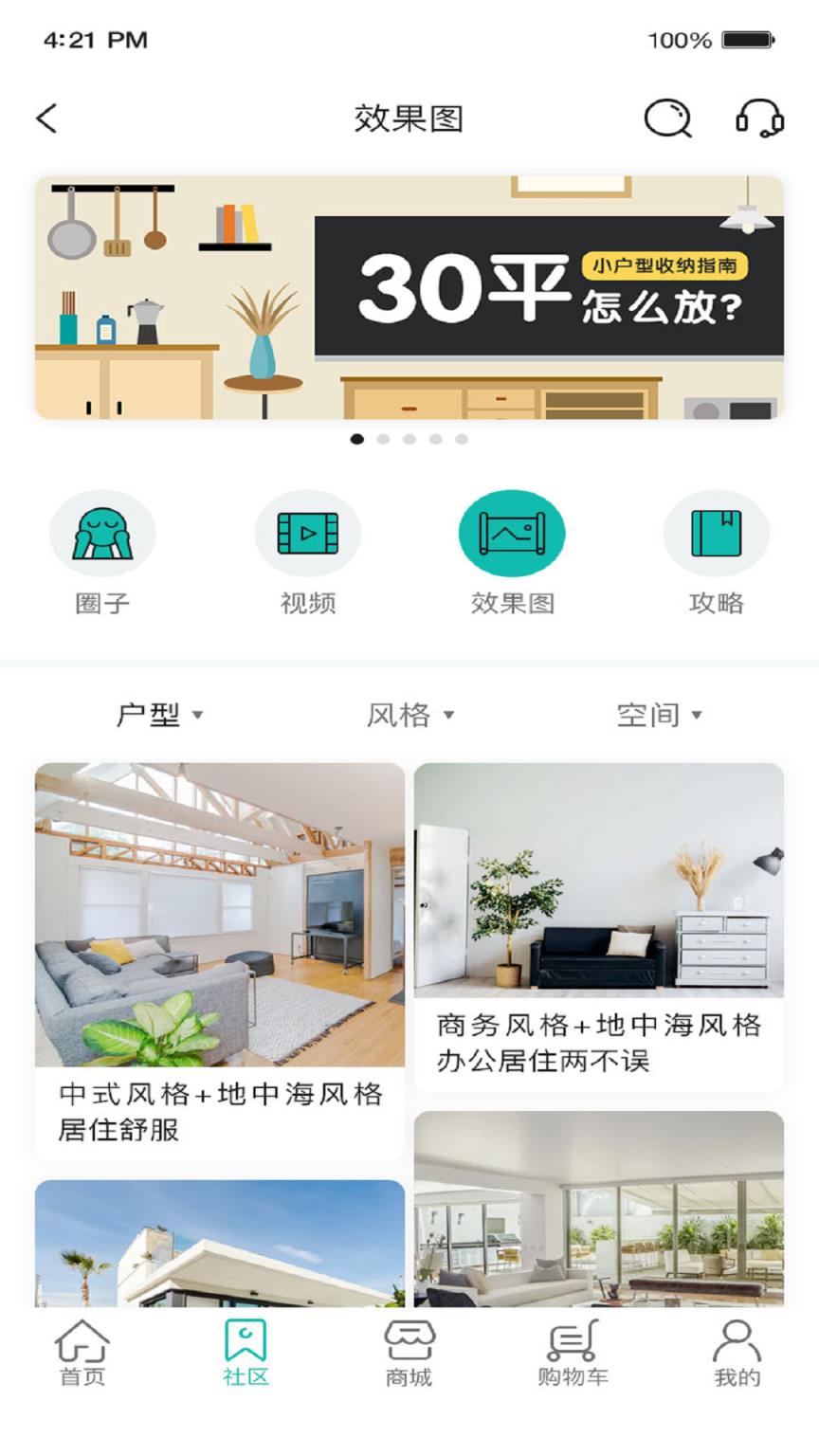Expand the 风格 style filter dropdown
Viewport: 819px width, 1456px height.
click(408, 716)
